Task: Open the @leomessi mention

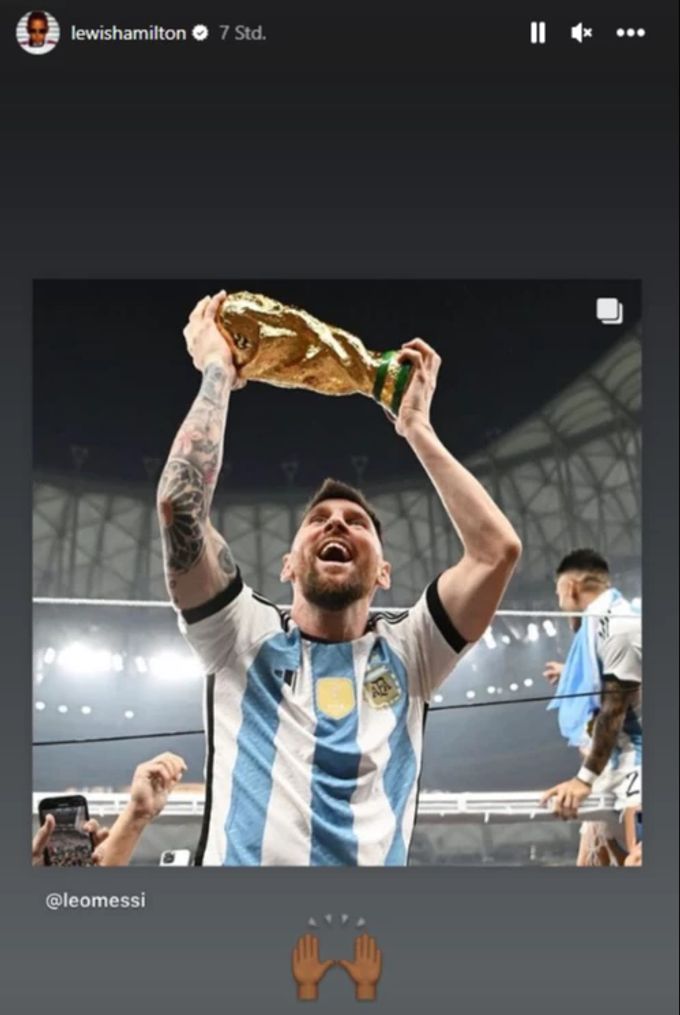Action: point(95,900)
